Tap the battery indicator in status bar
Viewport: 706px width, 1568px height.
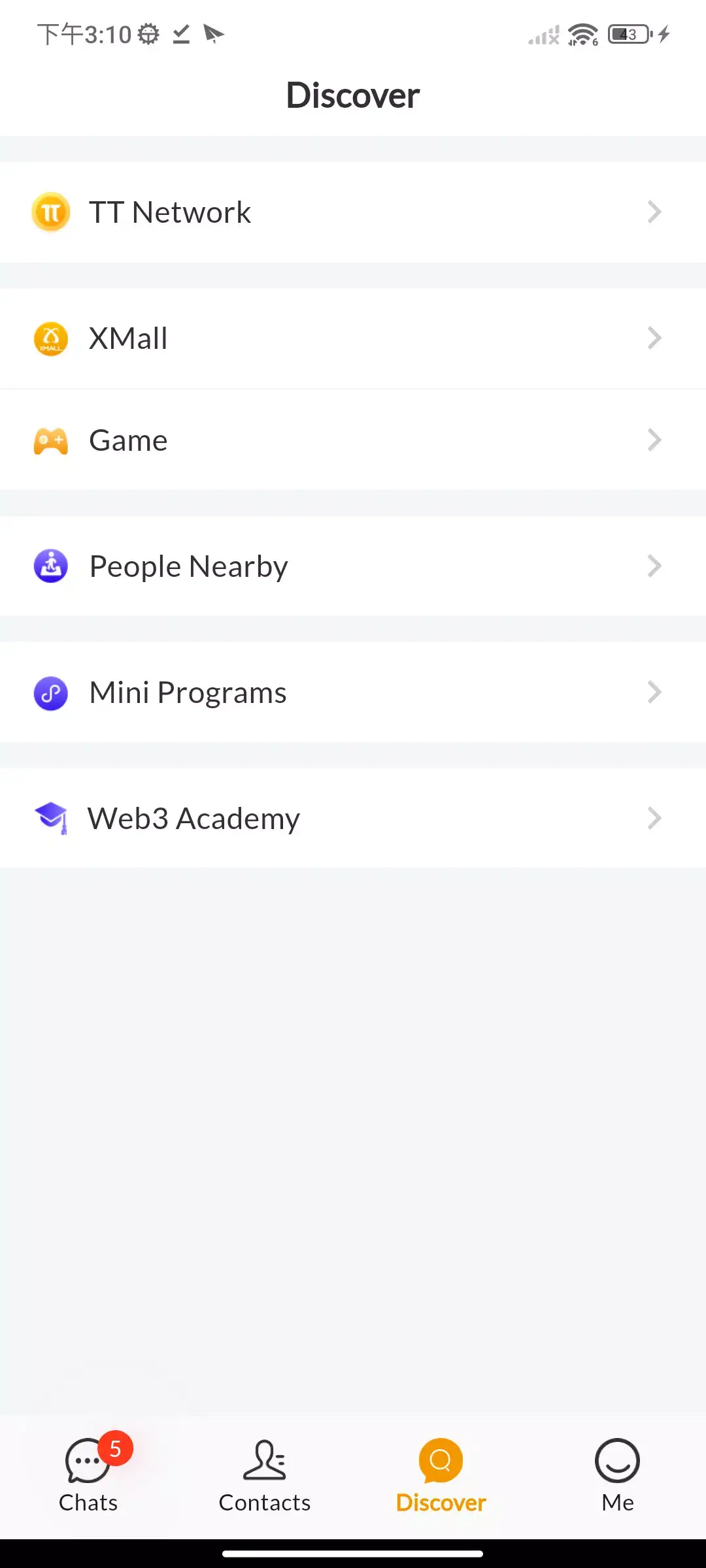click(627, 35)
